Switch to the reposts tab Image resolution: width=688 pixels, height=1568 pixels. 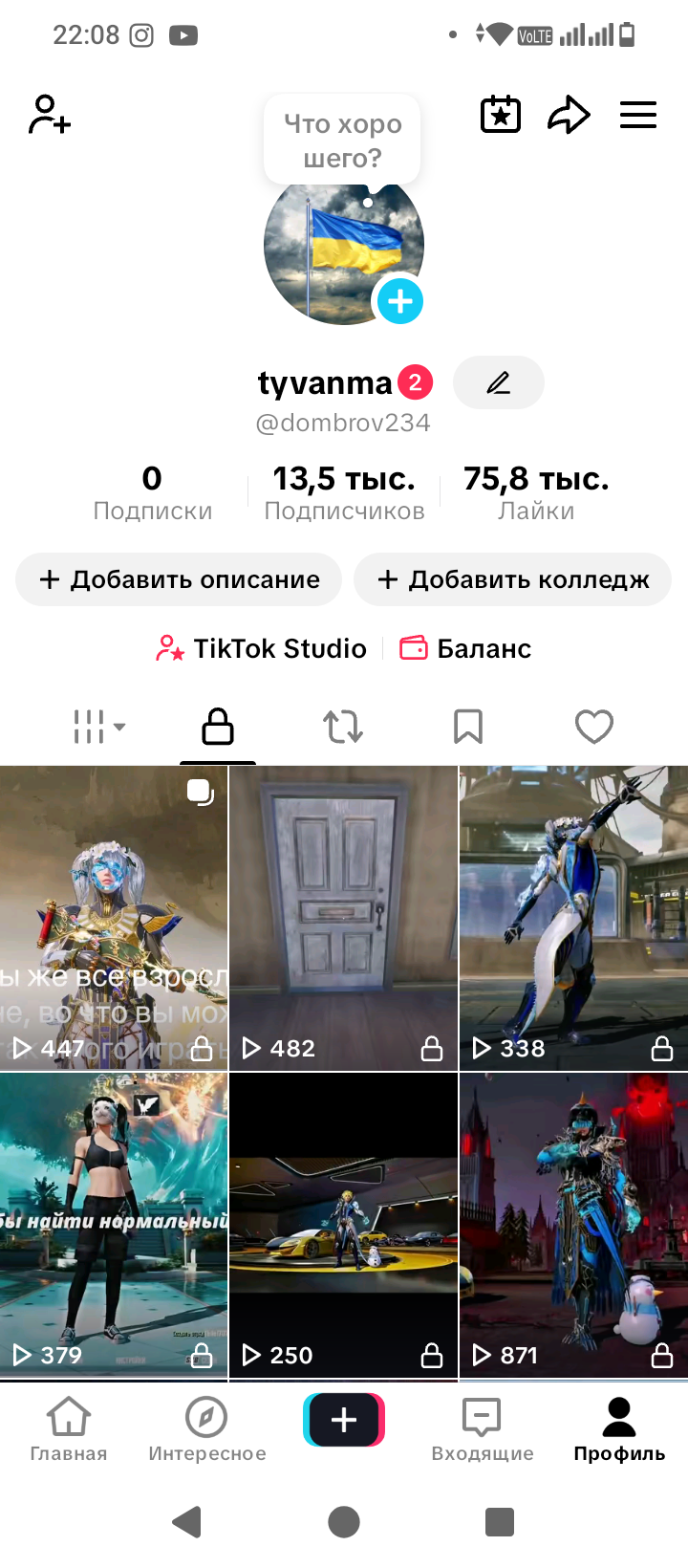point(343,727)
